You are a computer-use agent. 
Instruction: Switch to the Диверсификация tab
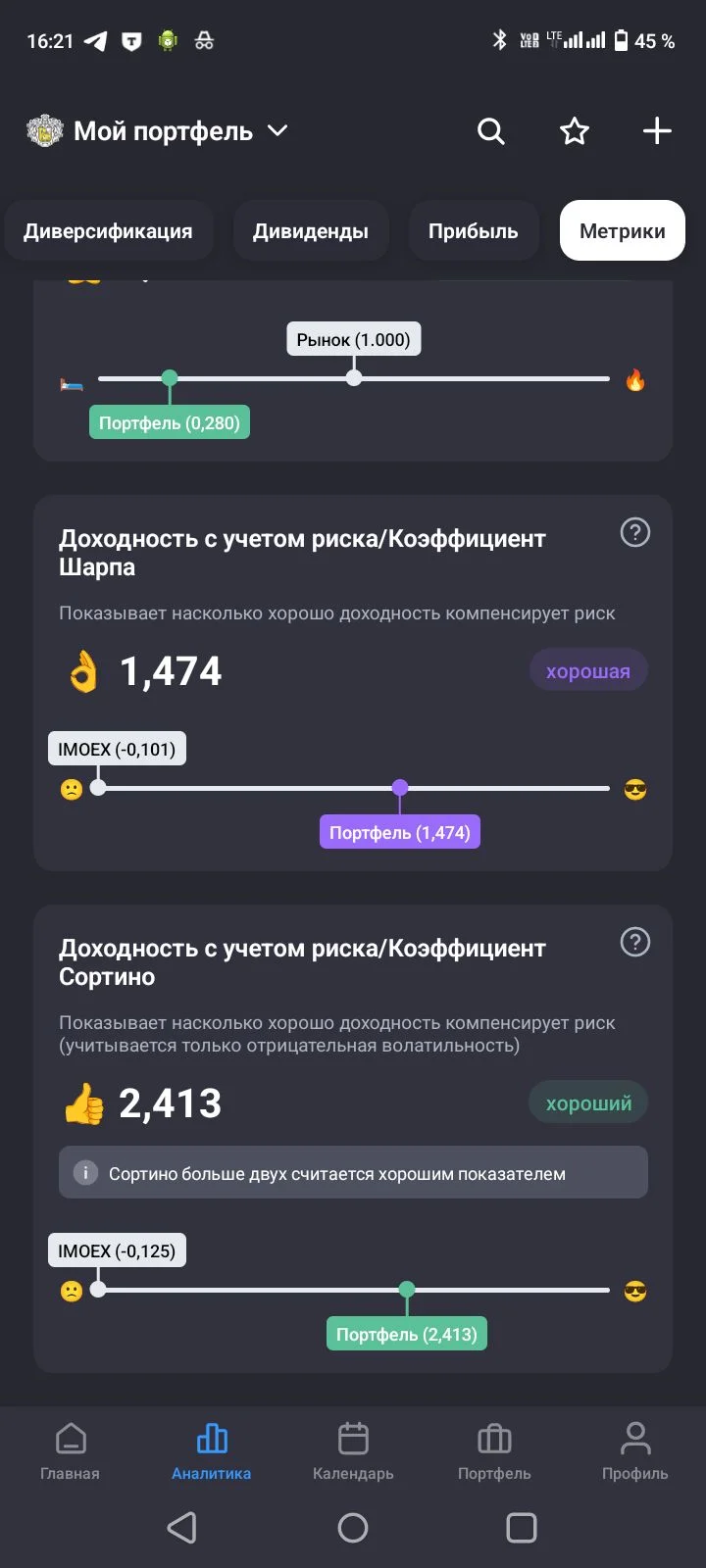[108, 231]
